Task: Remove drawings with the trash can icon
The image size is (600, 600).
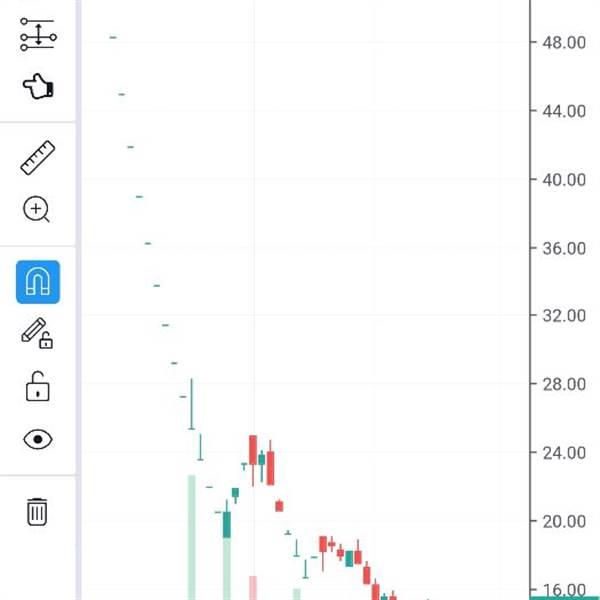Action: point(37,512)
